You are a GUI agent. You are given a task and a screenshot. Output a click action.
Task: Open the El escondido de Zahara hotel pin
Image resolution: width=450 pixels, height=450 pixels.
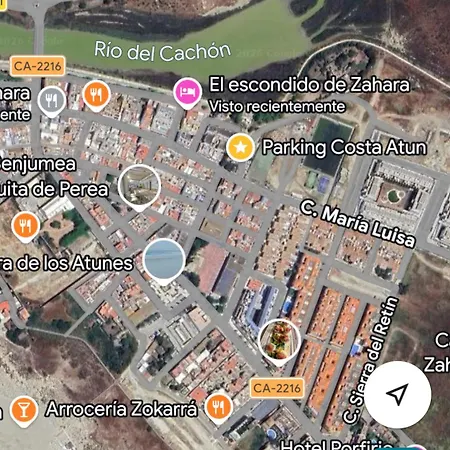(x=187, y=93)
